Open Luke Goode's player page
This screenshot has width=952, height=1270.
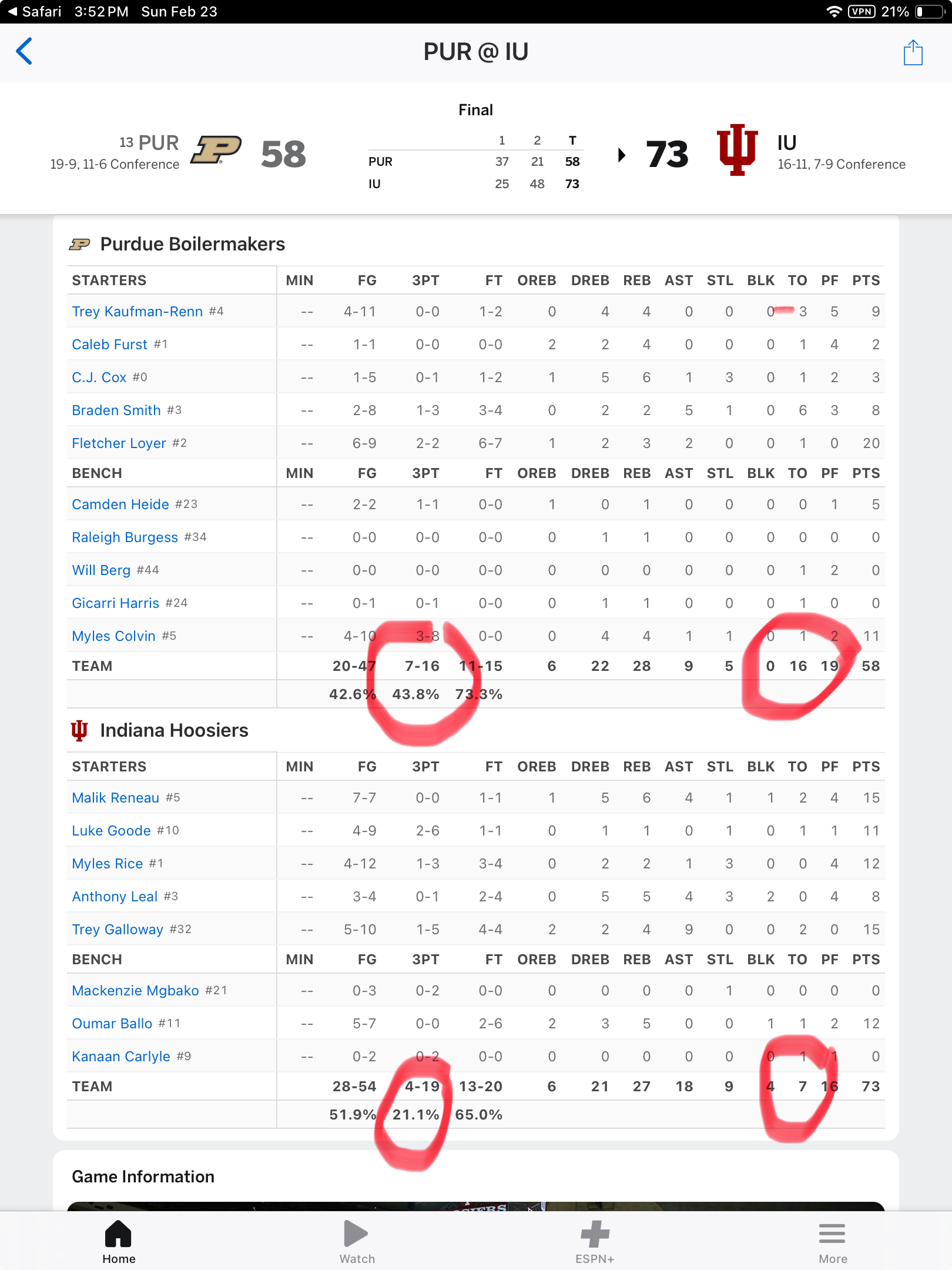111,831
